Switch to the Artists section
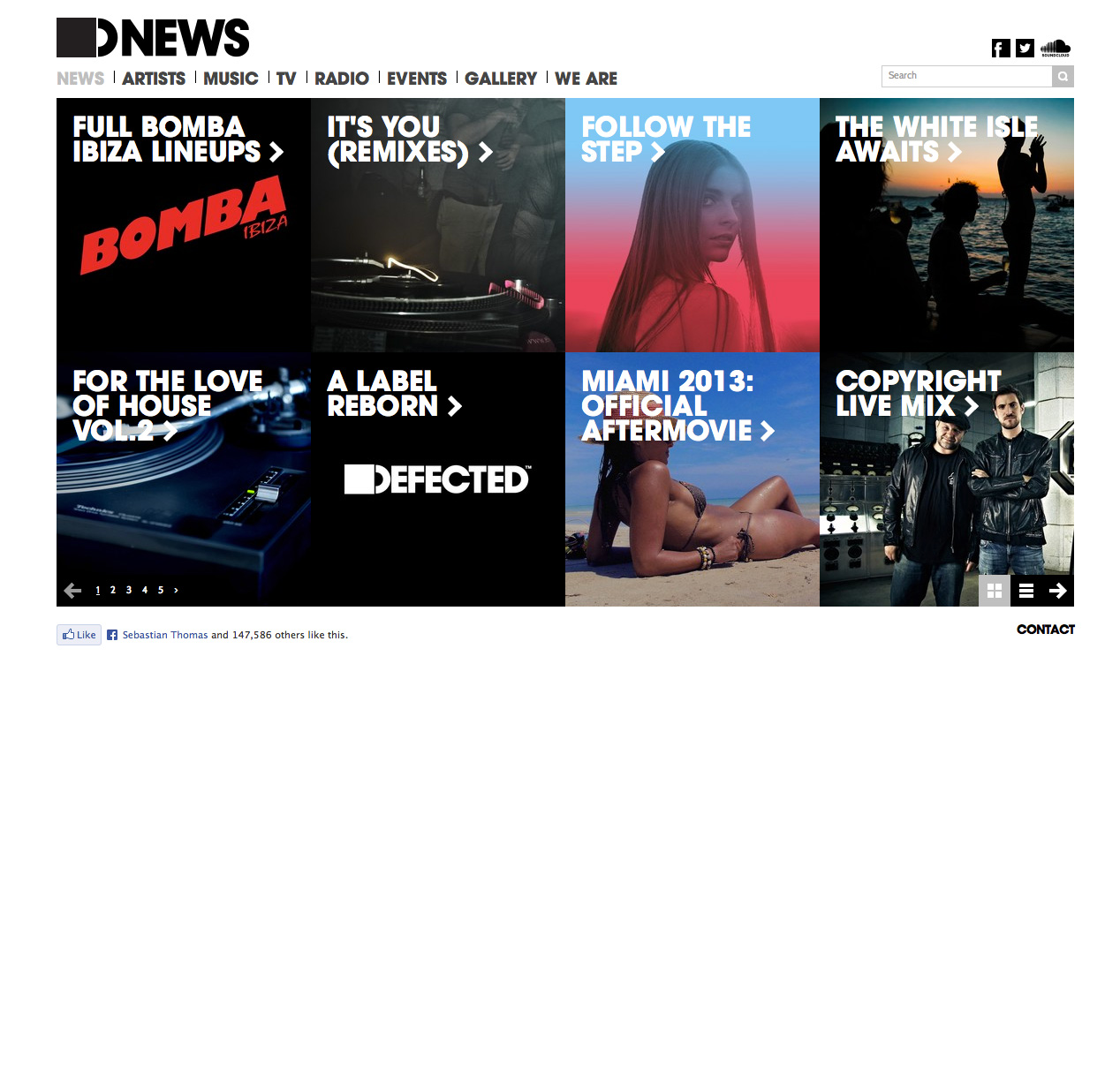This screenshot has height=1071, width=1120. 154,79
